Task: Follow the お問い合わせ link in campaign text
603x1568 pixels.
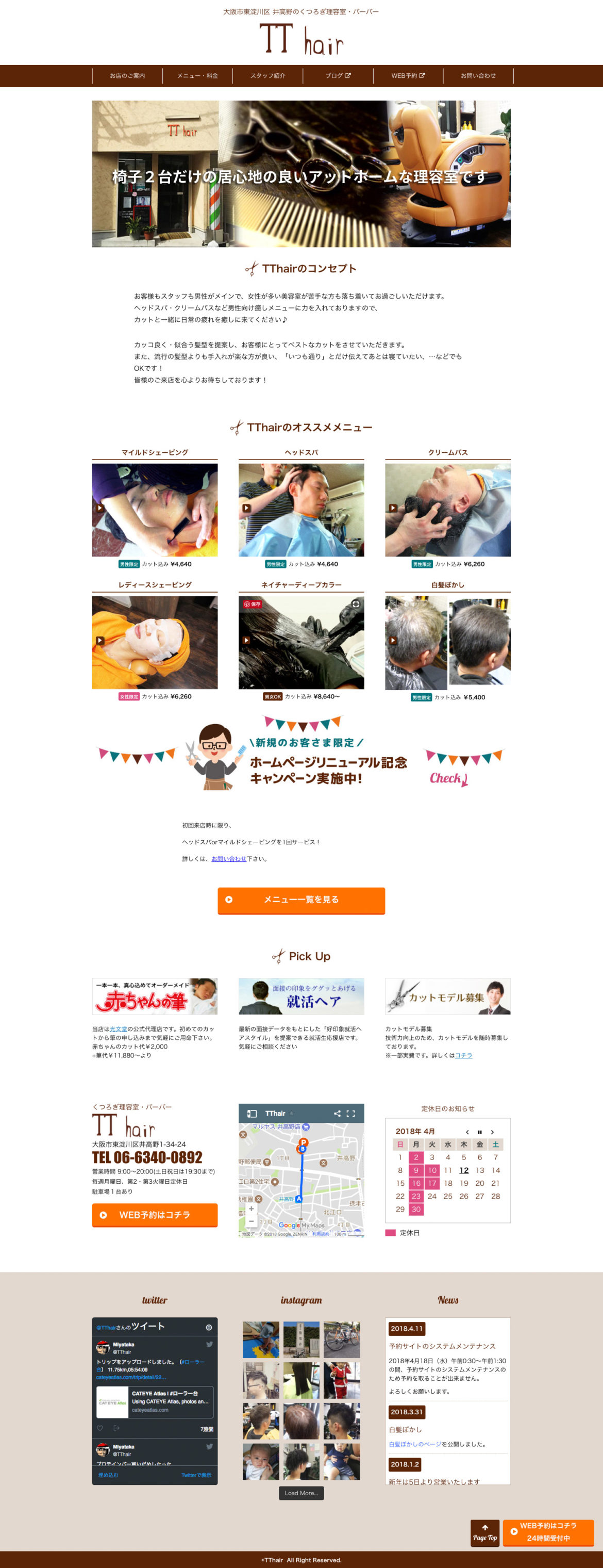Action: click(229, 859)
